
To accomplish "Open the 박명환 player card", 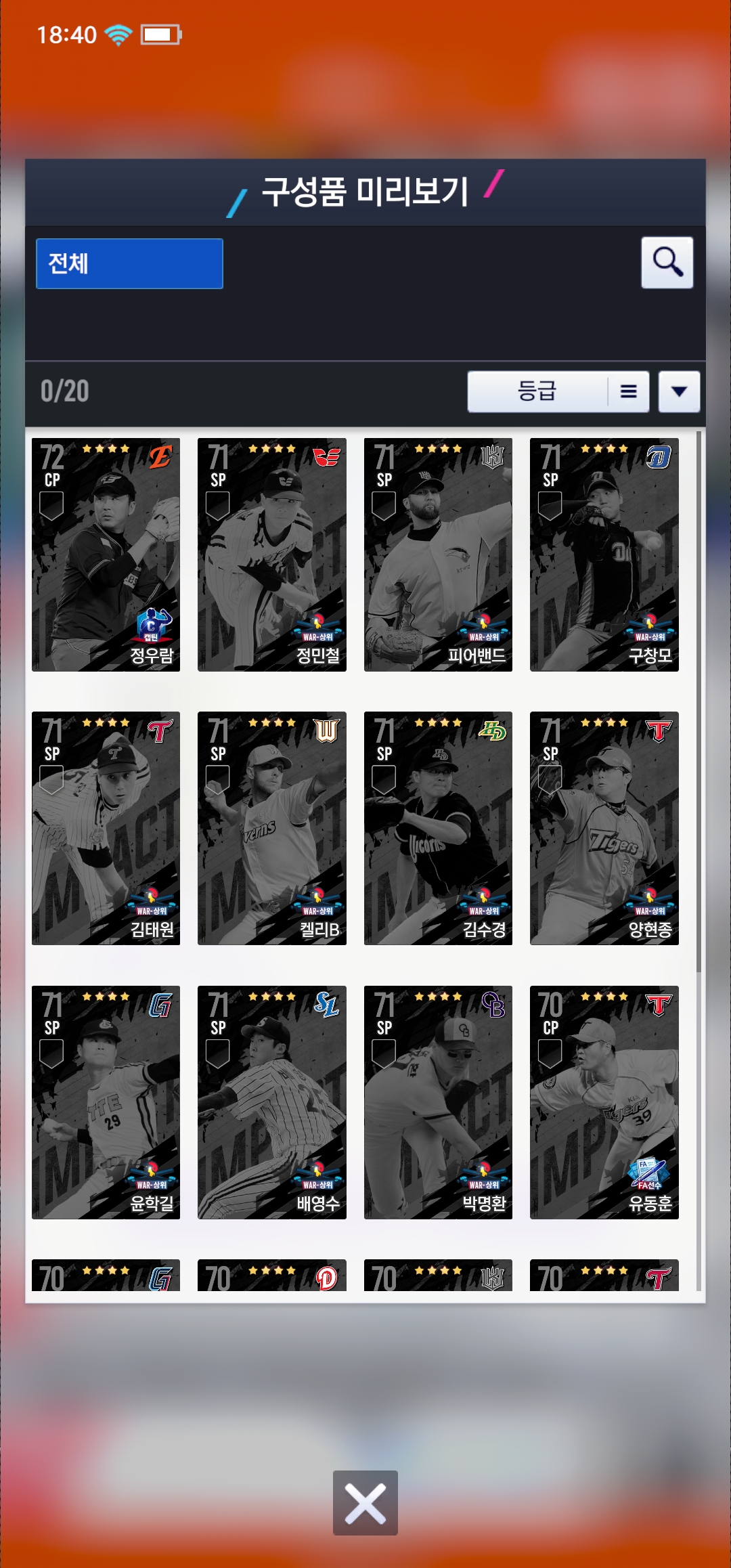I will [x=438, y=1102].
